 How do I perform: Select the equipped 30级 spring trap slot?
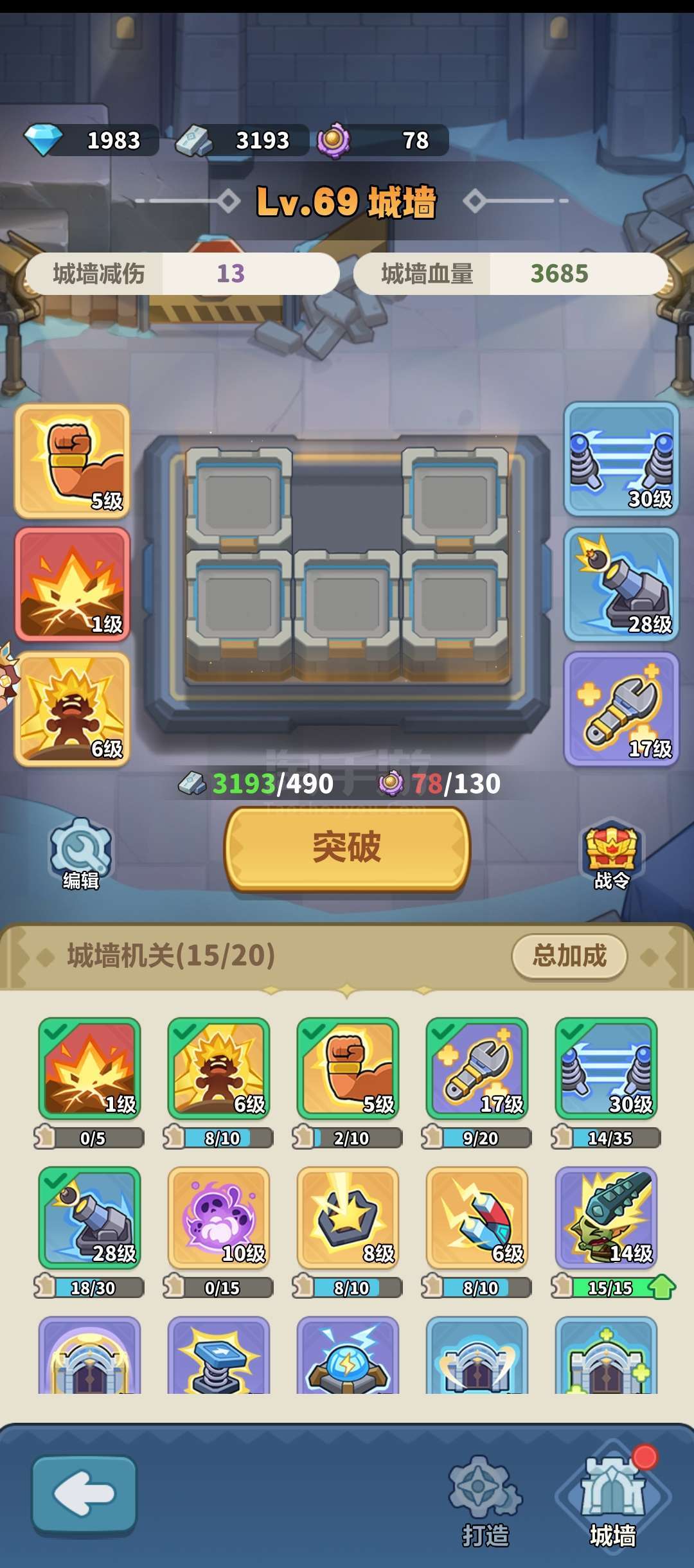coord(621,459)
